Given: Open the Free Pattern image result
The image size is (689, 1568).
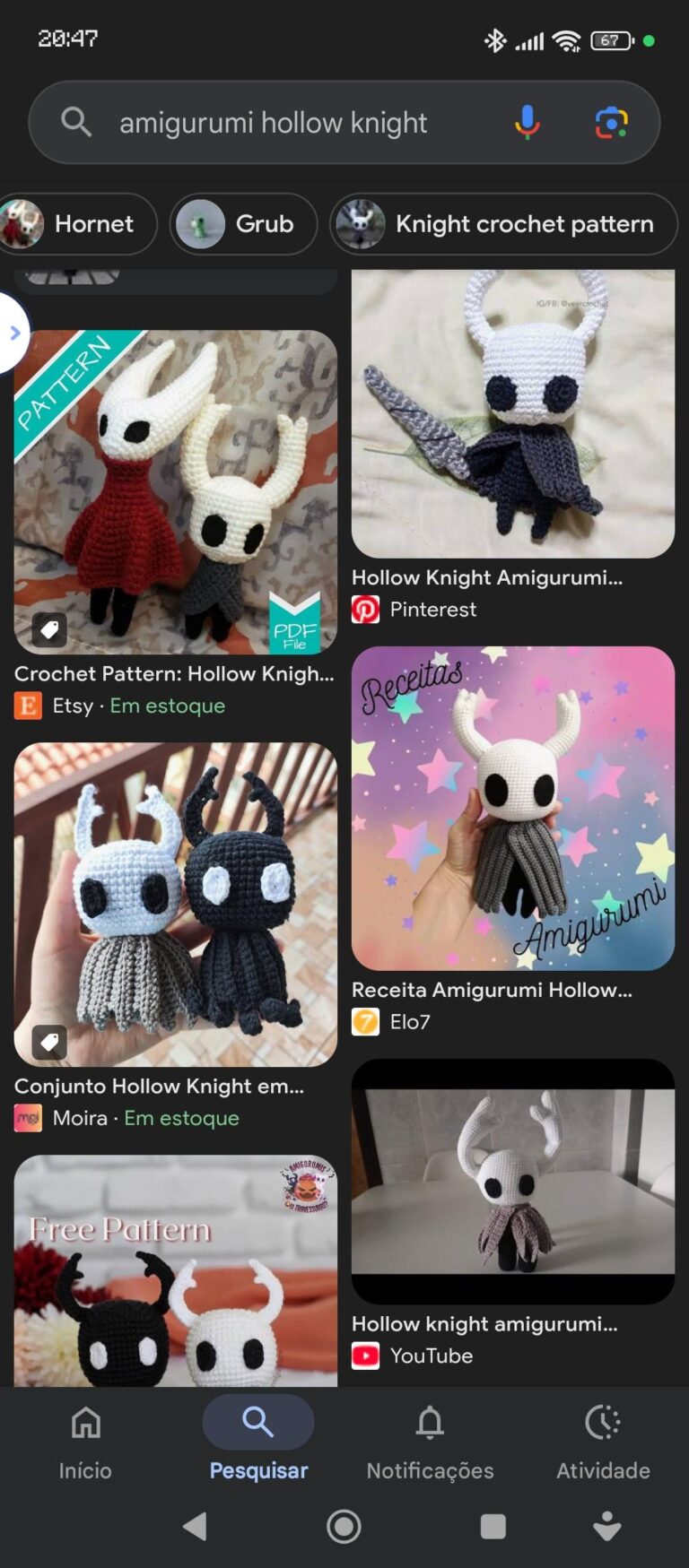Looking at the screenshot, I should click(176, 1270).
